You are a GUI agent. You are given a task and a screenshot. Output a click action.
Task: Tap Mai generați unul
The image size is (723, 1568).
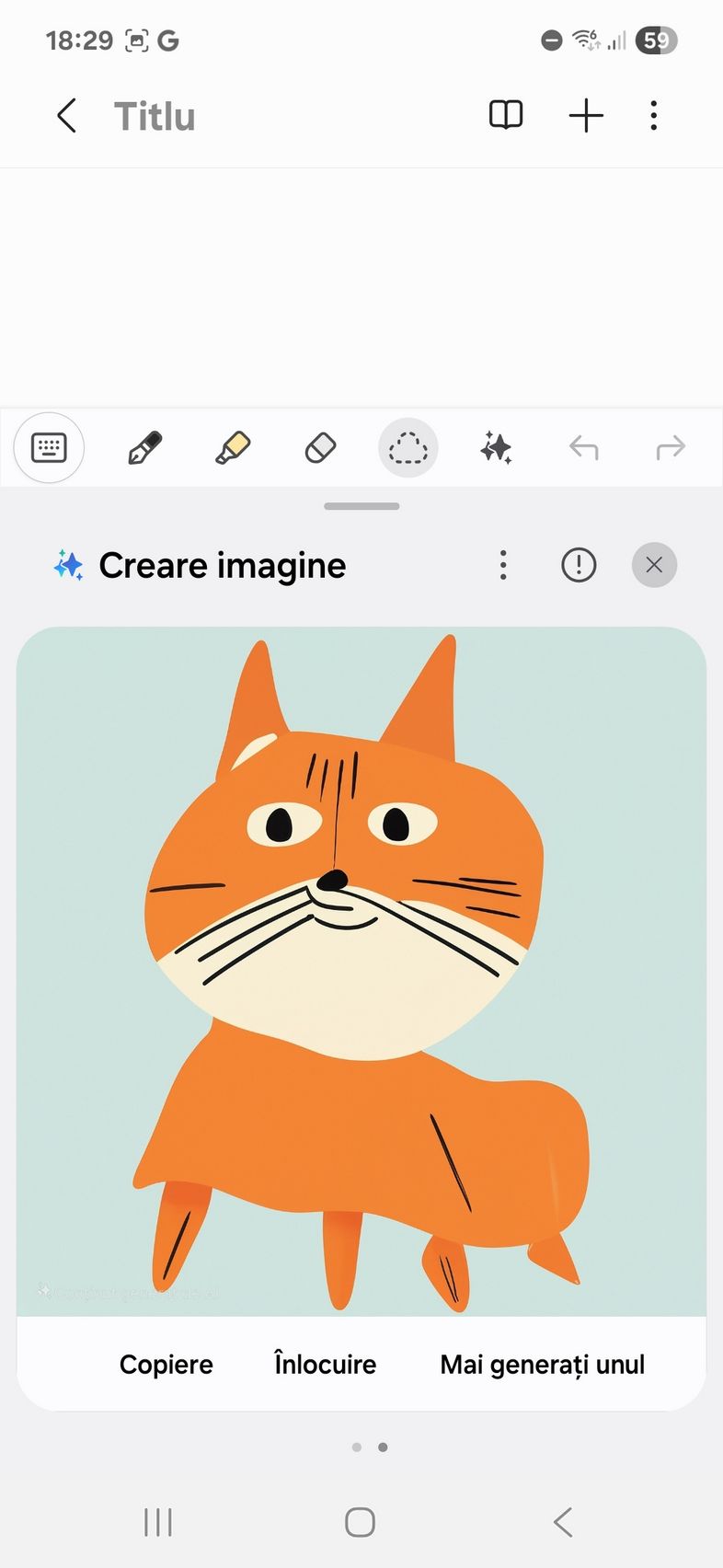[543, 1365]
